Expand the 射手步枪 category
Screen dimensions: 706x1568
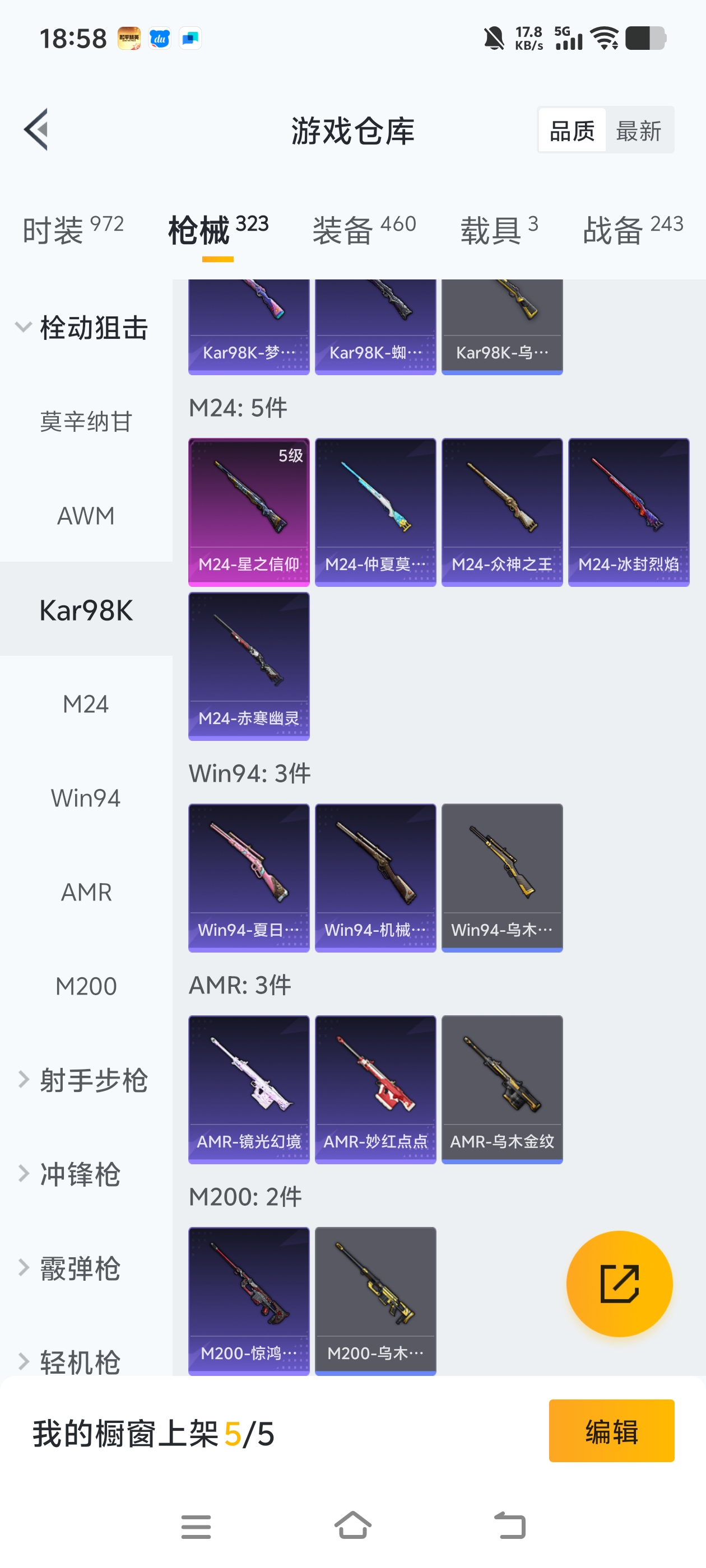(82, 1080)
